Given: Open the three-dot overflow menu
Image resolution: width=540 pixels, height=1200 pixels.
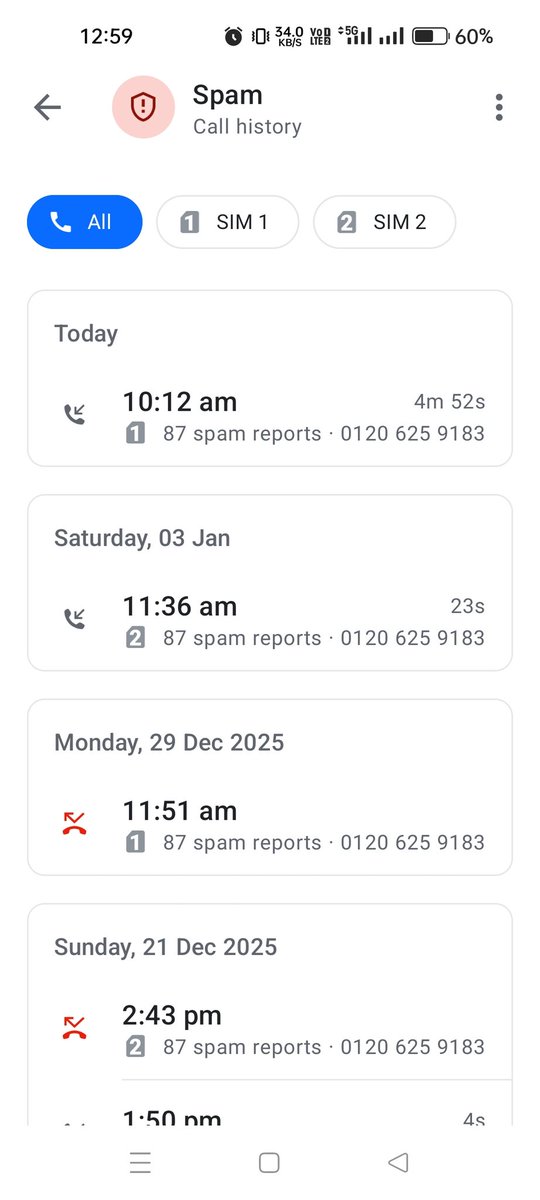Looking at the screenshot, I should pos(499,107).
